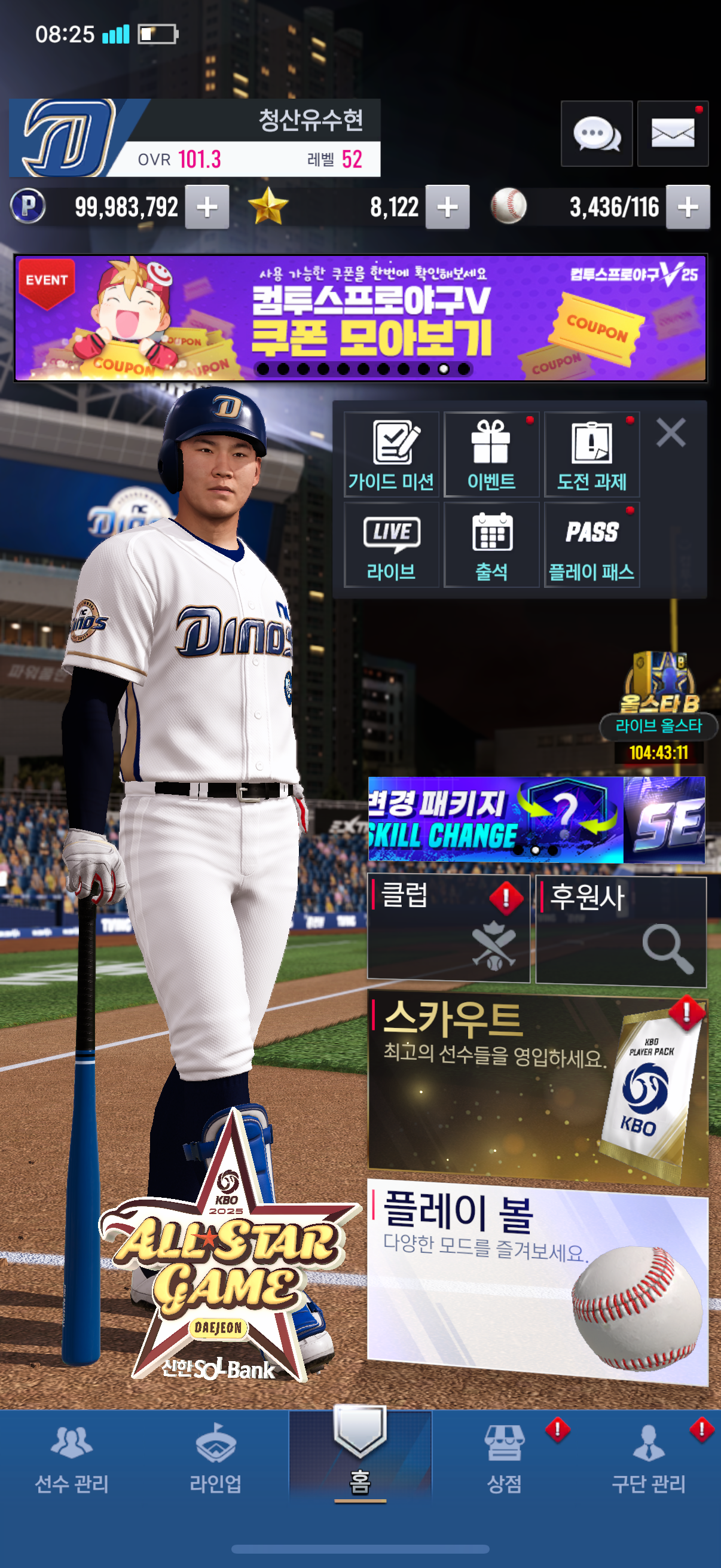Viewport: 721px width, 1568px height.
Task: Add more points with plus button
Action: tap(207, 207)
